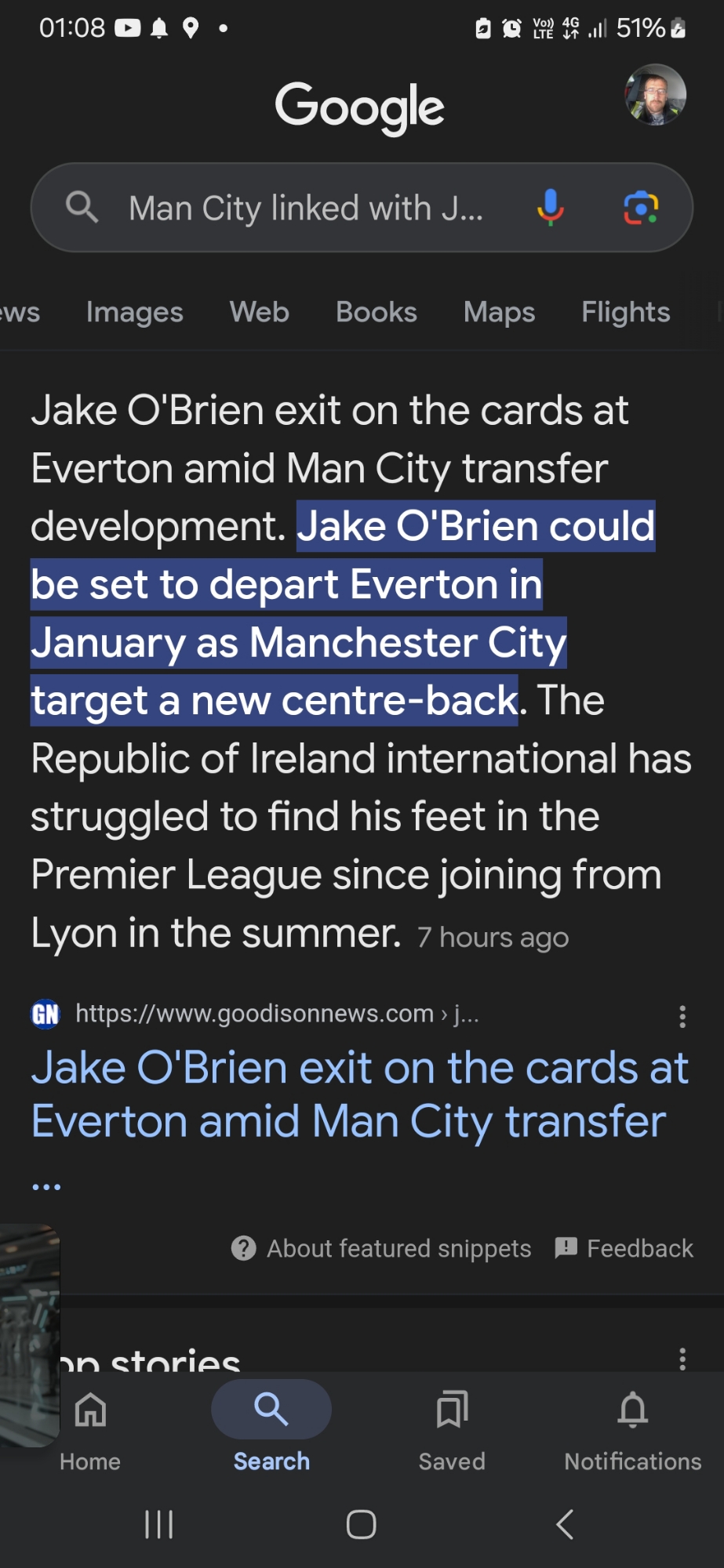Send Feedback on the featured snippet

(x=624, y=1248)
